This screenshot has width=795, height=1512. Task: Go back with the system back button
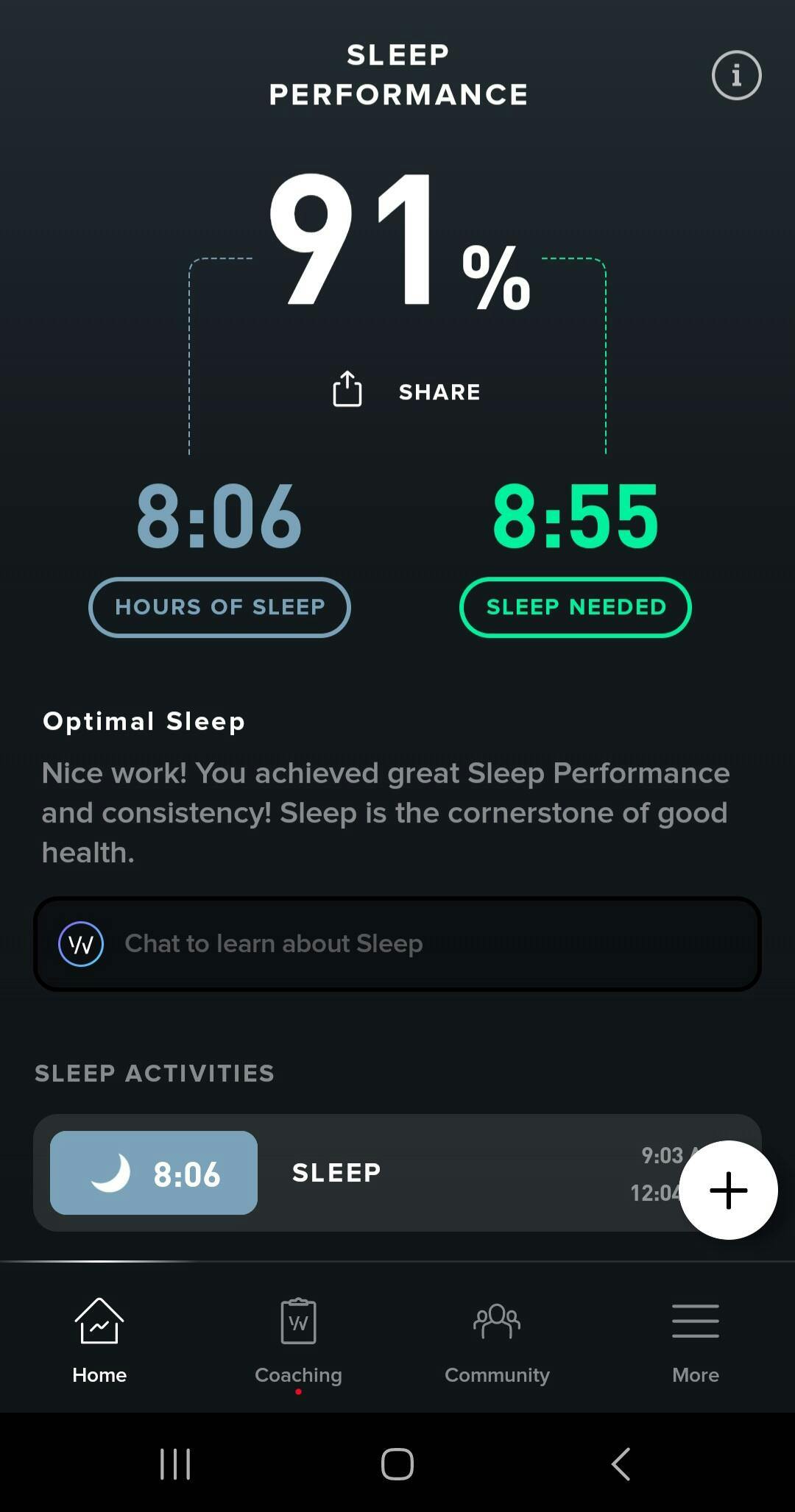[621, 1463]
